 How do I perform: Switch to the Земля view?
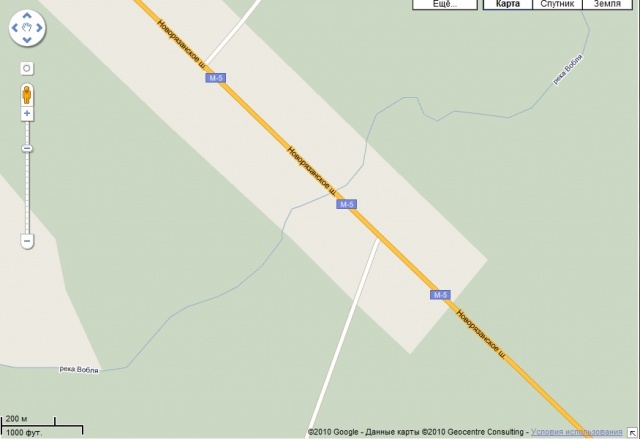coord(607,5)
